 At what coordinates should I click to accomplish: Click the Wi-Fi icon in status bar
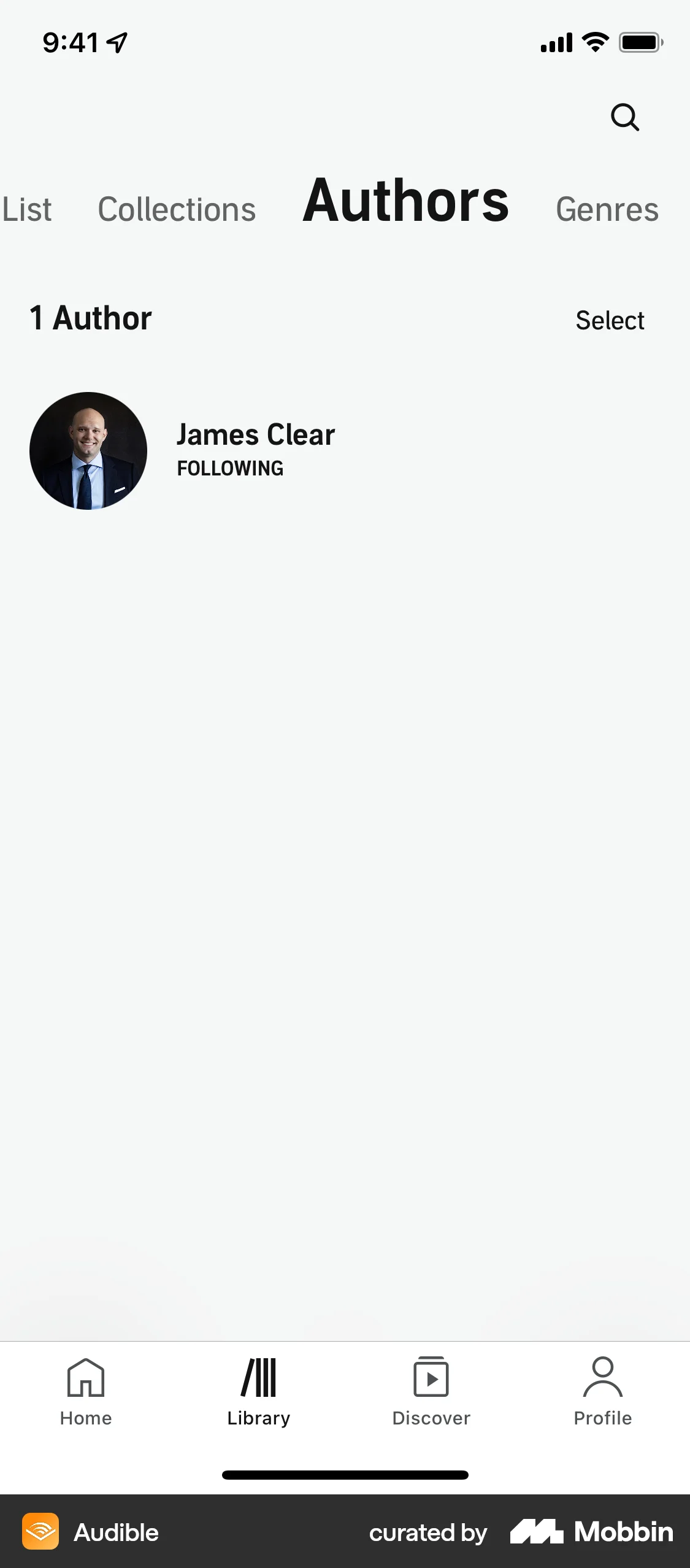click(x=592, y=42)
